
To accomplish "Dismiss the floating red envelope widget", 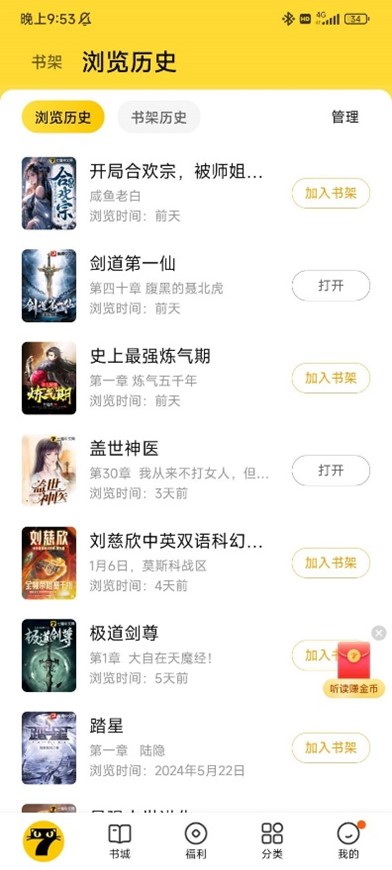I will tap(379, 633).
